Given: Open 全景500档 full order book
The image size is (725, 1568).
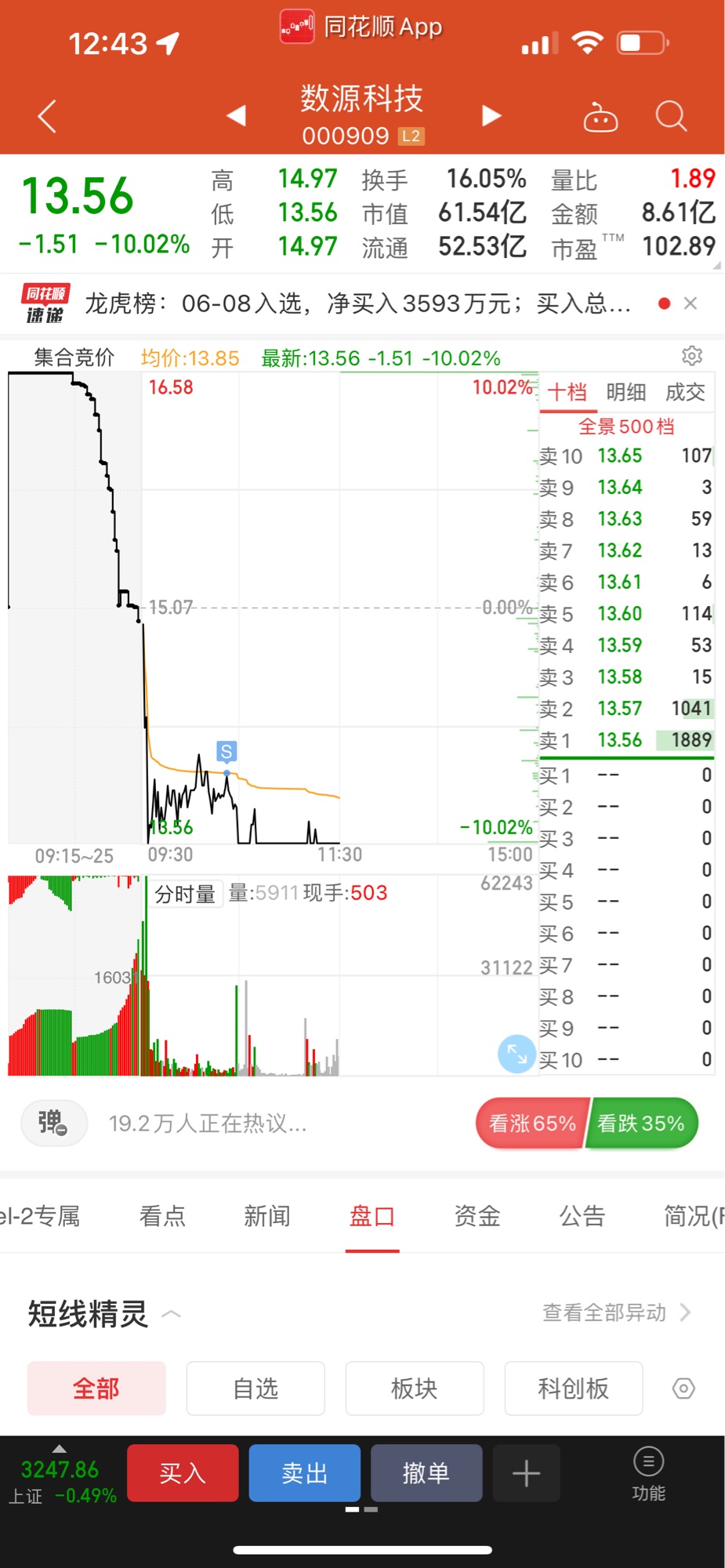Looking at the screenshot, I should [x=626, y=426].
